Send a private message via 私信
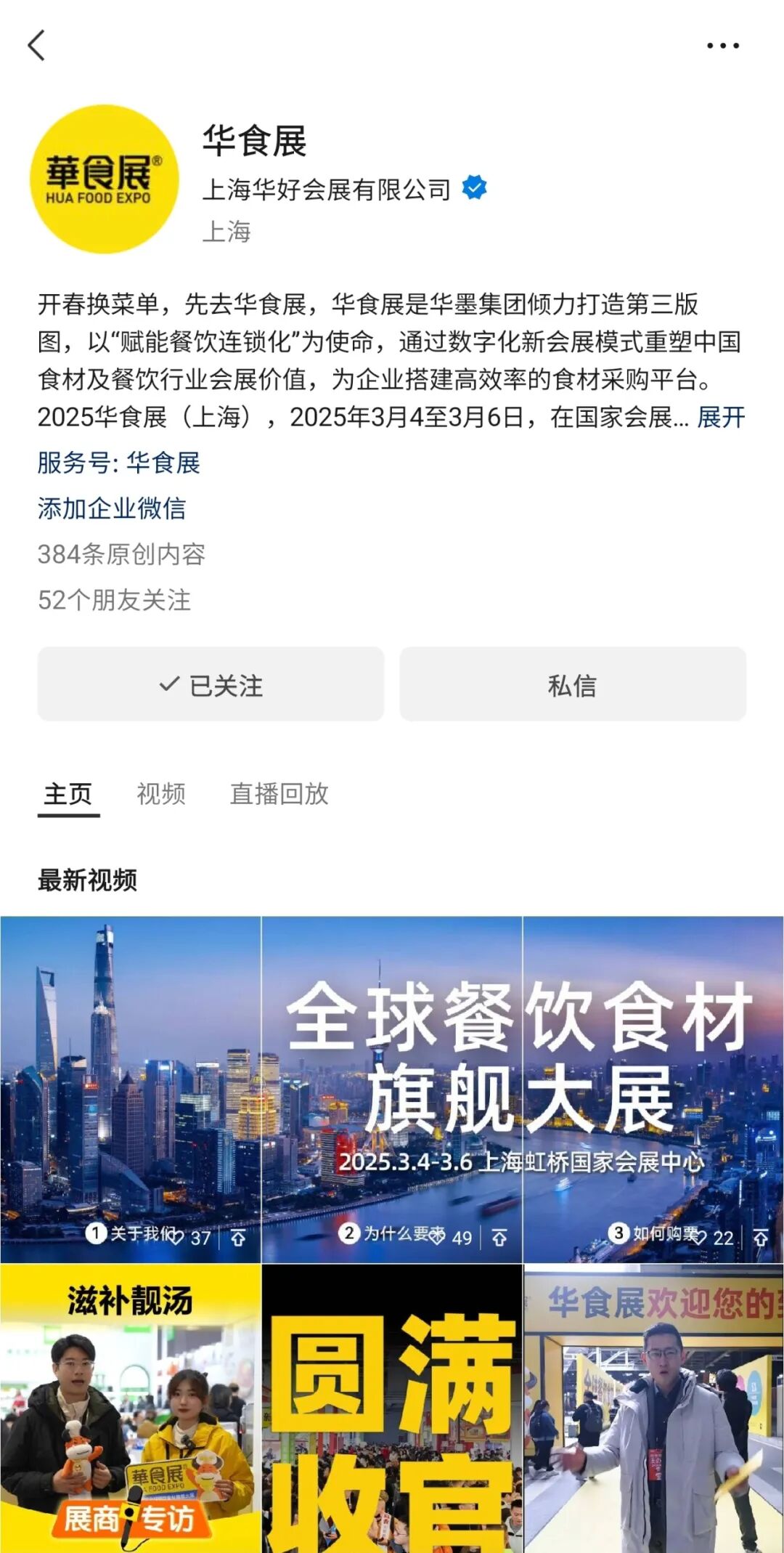This screenshot has height=1553, width=784. [x=573, y=684]
